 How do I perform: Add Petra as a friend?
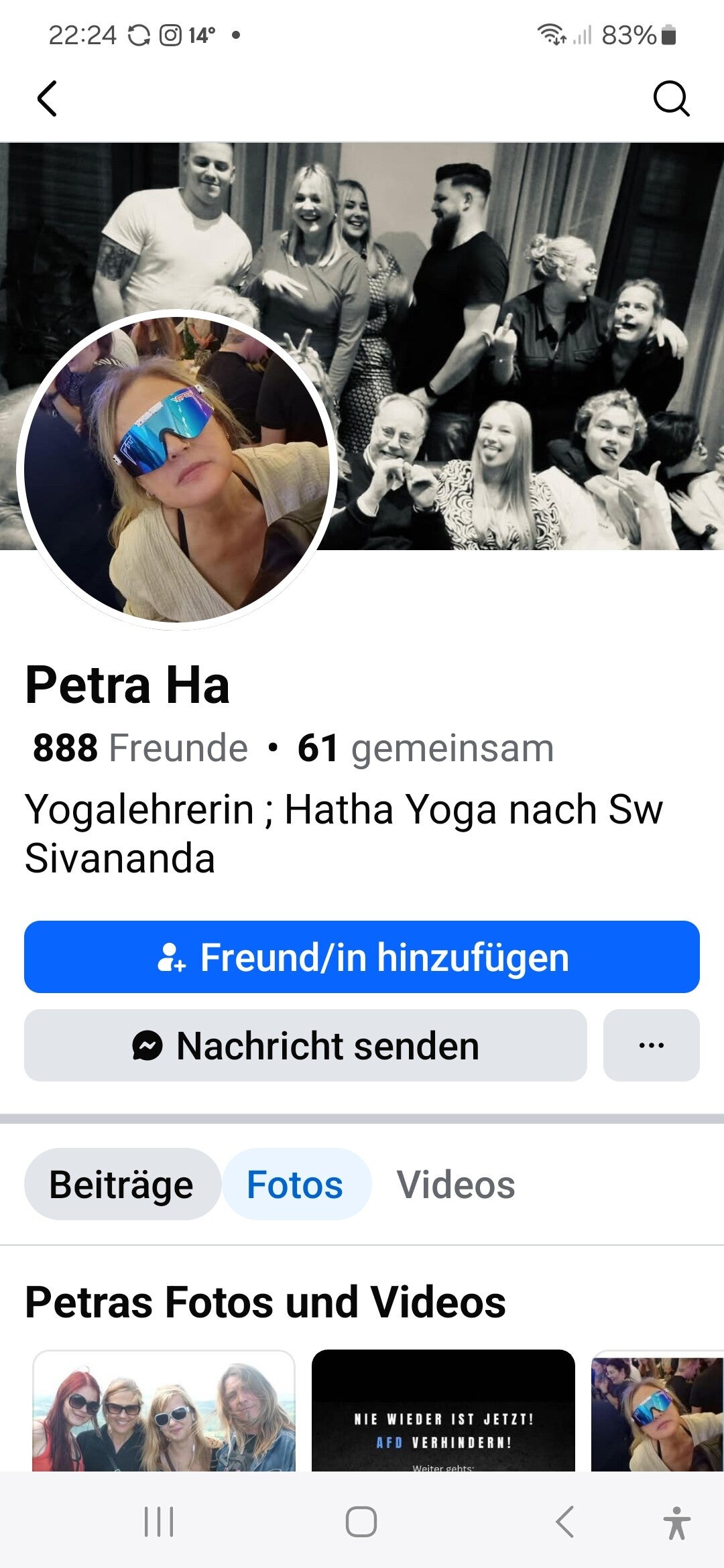pyautogui.click(x=362, y=957)
